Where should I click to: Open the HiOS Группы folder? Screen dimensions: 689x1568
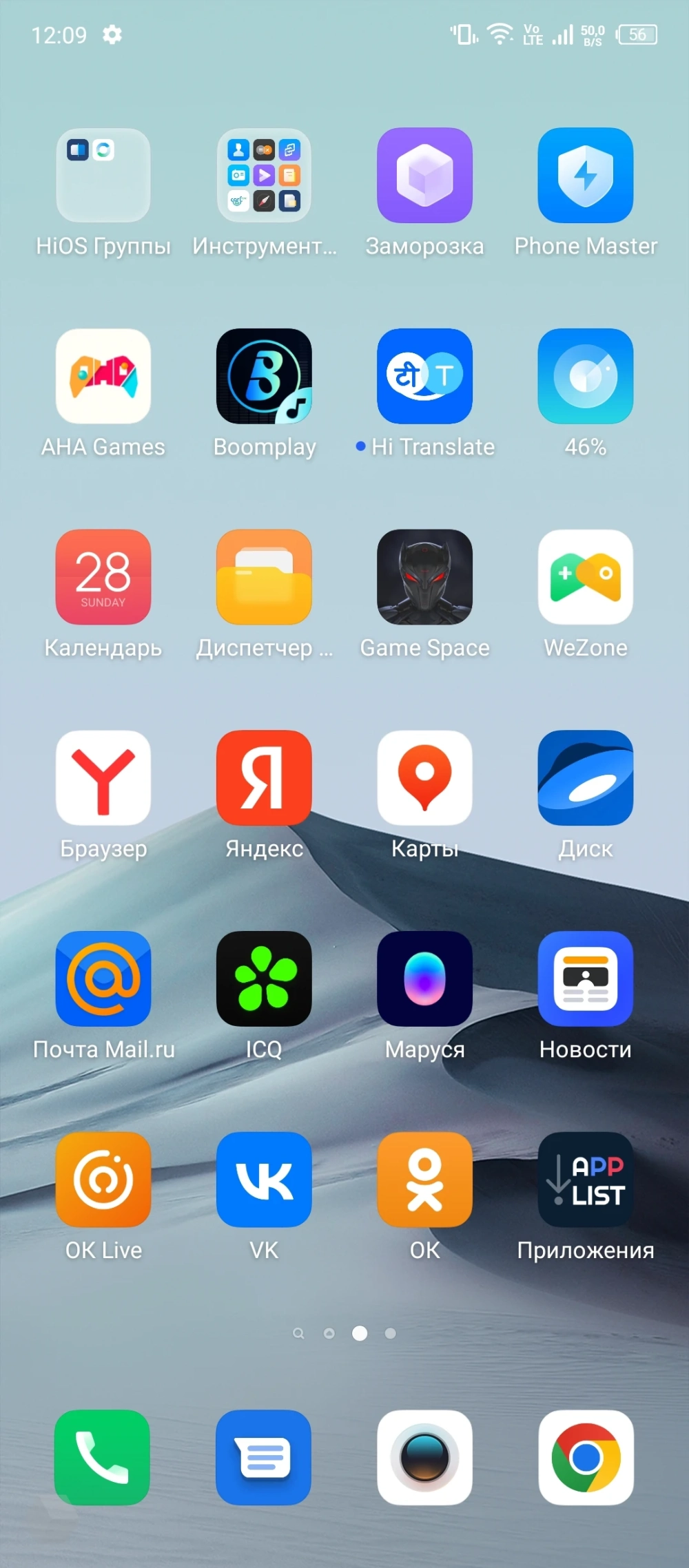(x=103, y=176)
